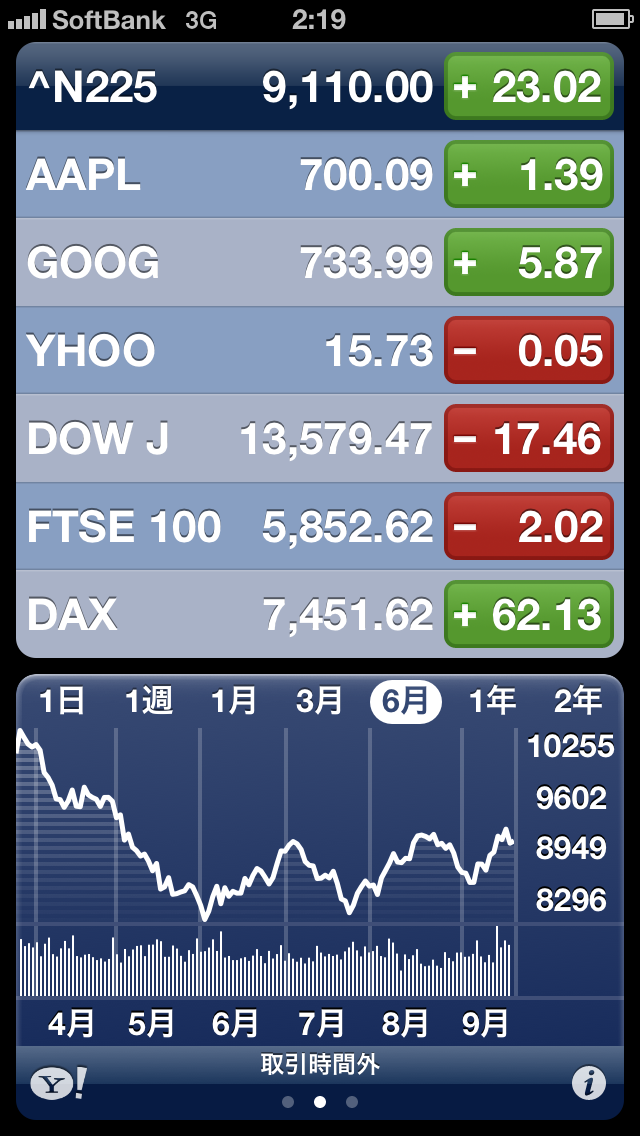The image size is (640, 1136).
Task: Switch chart to 2年 range
Action: tap(578, 702)
